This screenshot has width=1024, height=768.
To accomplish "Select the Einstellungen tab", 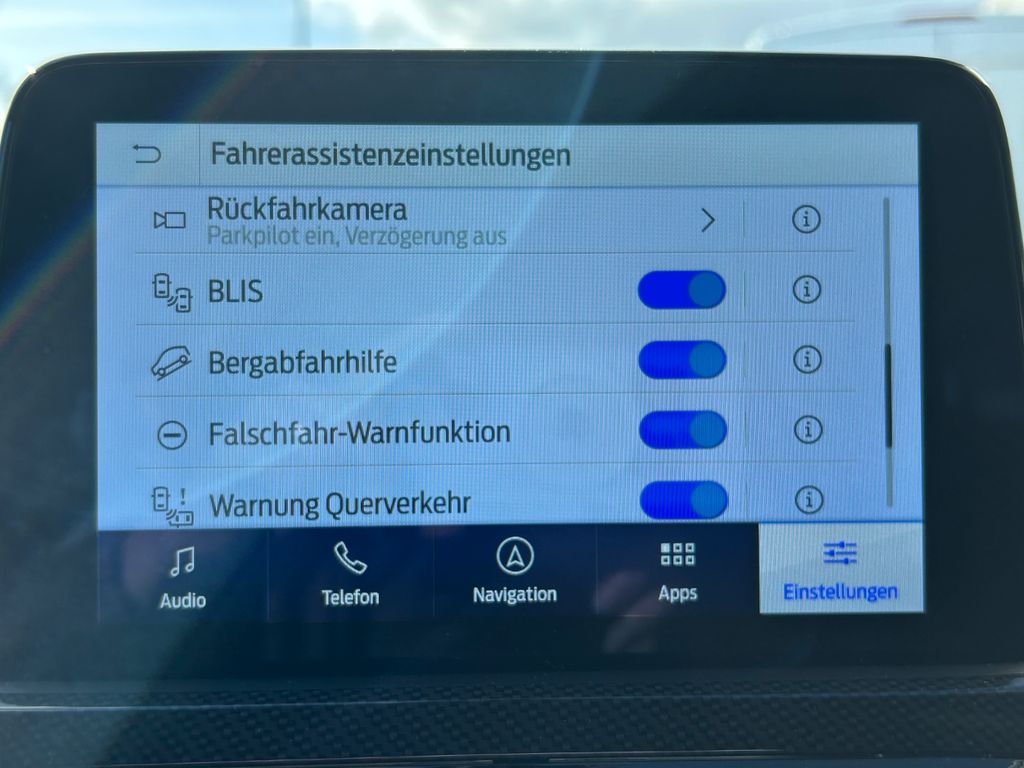I will (x=840, y=570).
